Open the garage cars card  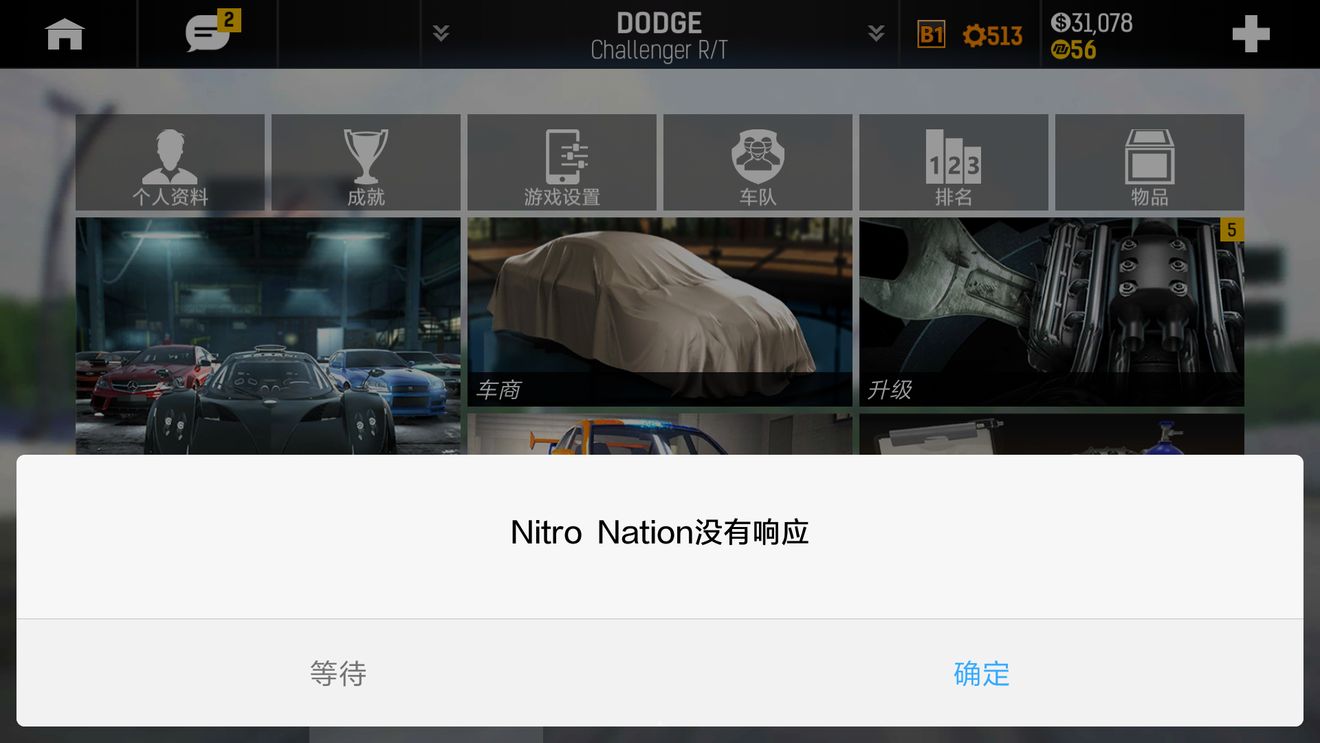point(268,335)
